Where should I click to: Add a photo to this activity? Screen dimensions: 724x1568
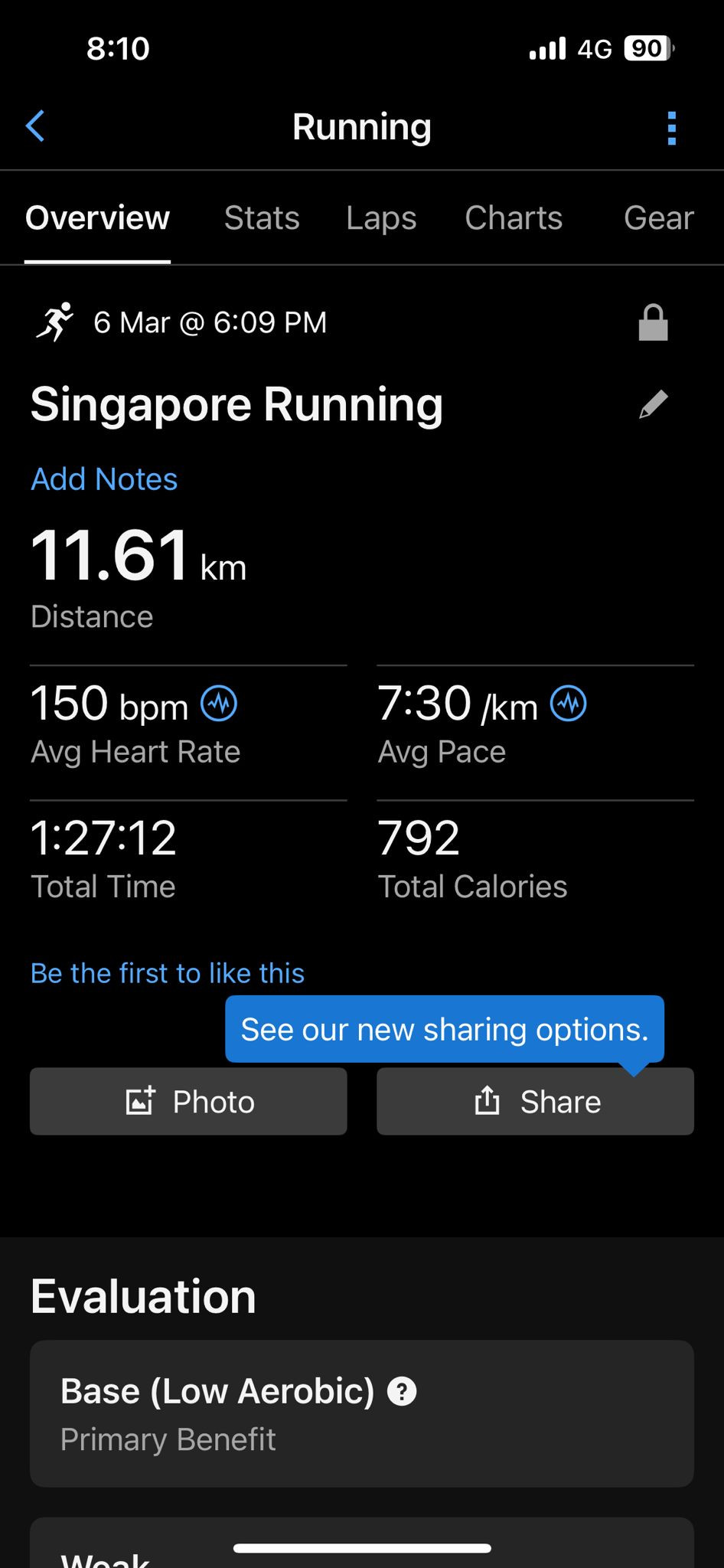(188, 1101)
